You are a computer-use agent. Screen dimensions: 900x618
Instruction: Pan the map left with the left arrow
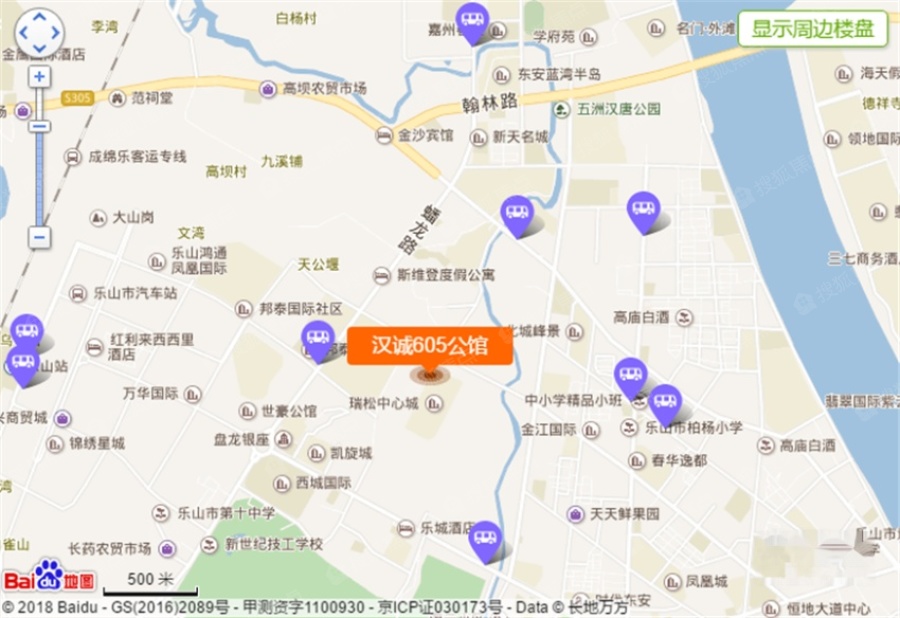tap(22, 34)
